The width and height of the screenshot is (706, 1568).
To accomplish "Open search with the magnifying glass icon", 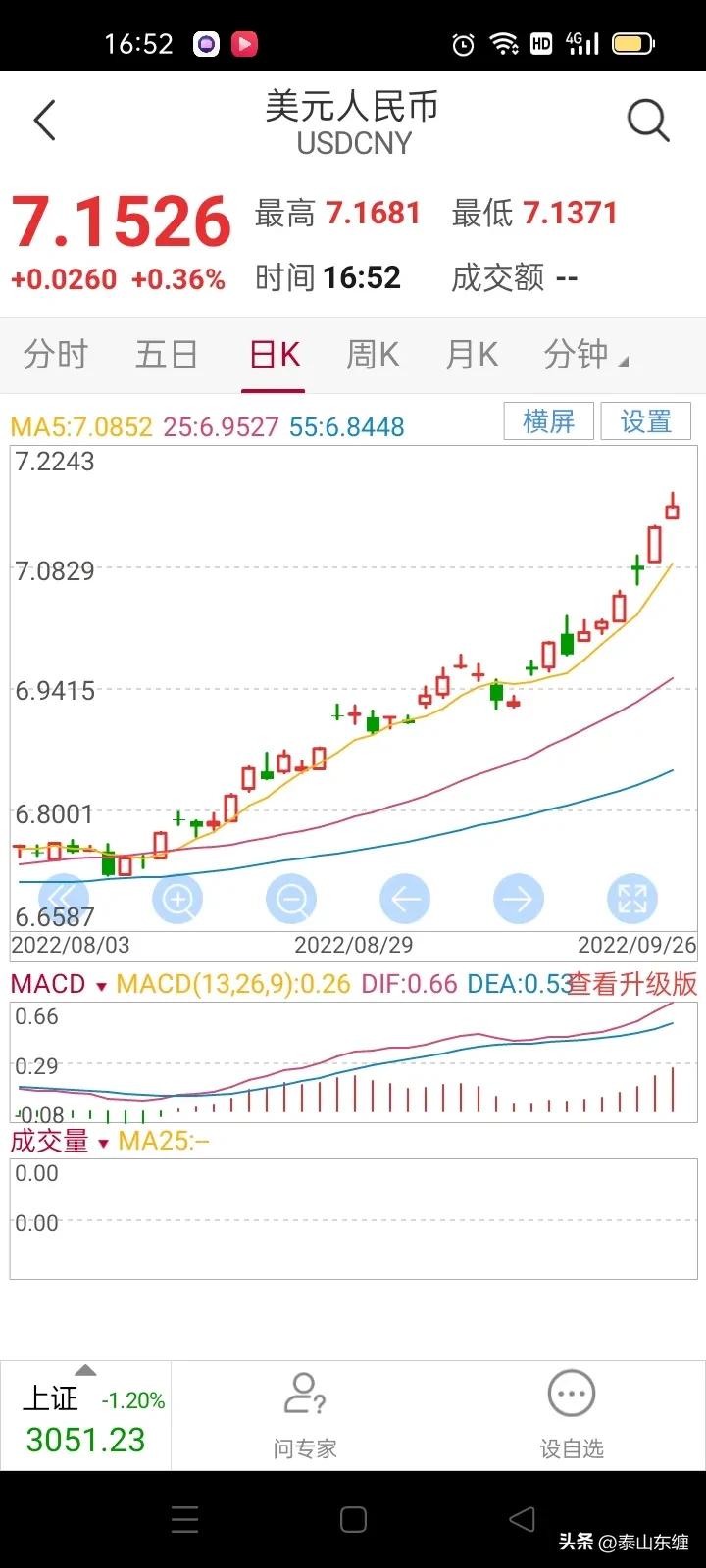I will 648,119.
